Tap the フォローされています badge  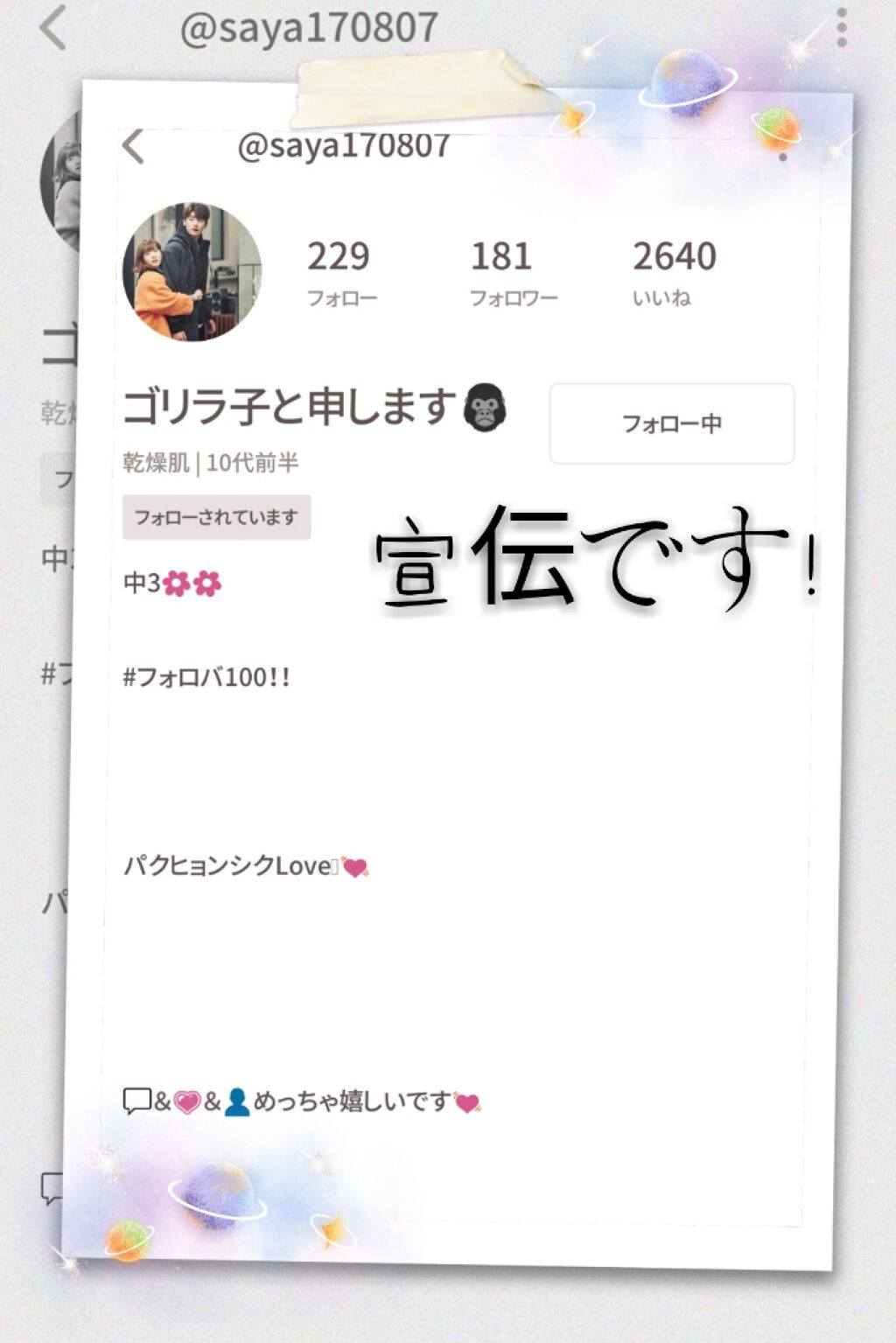tap(214, 516)
